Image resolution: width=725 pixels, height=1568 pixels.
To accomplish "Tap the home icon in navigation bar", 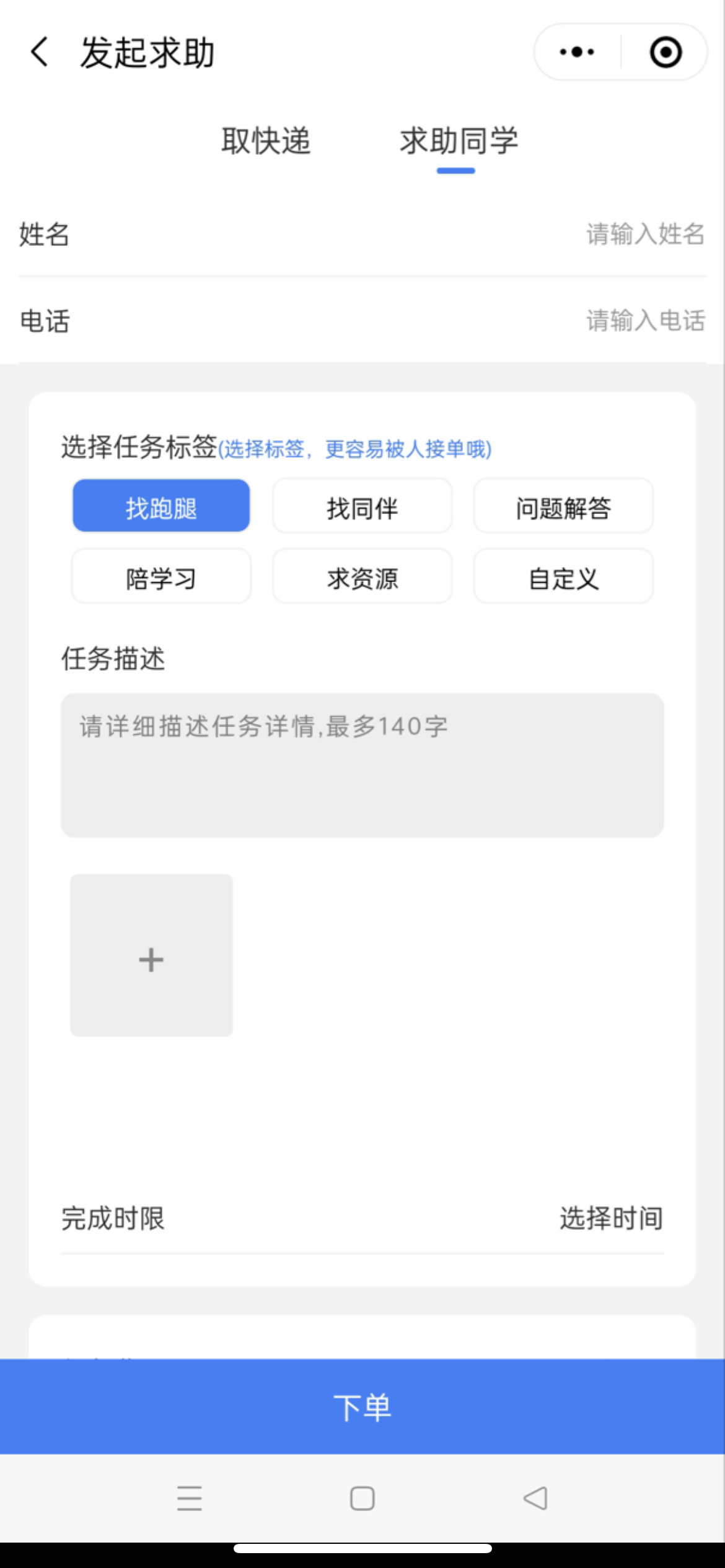I will tap(362, 1497).
